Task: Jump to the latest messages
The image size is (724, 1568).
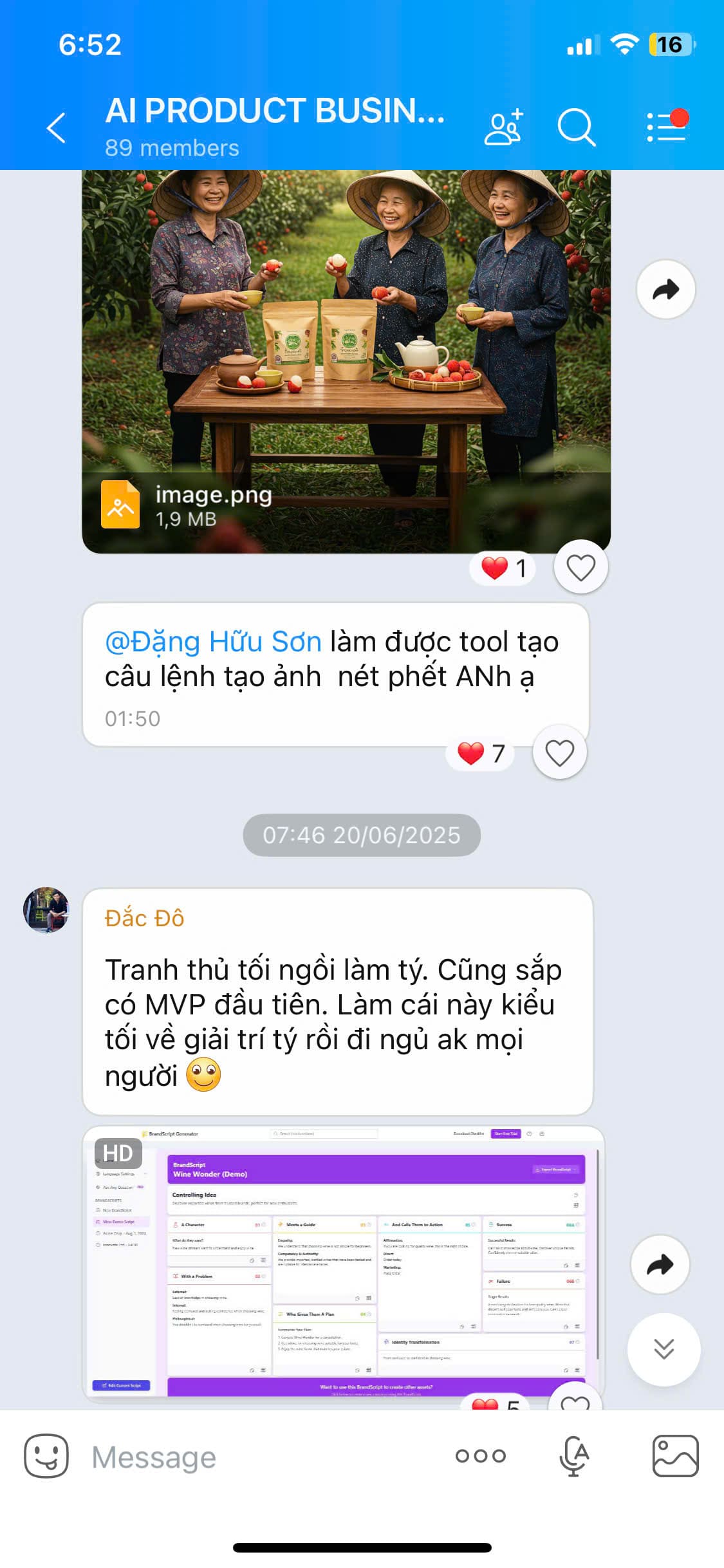Action: [x=664, y=1349]
